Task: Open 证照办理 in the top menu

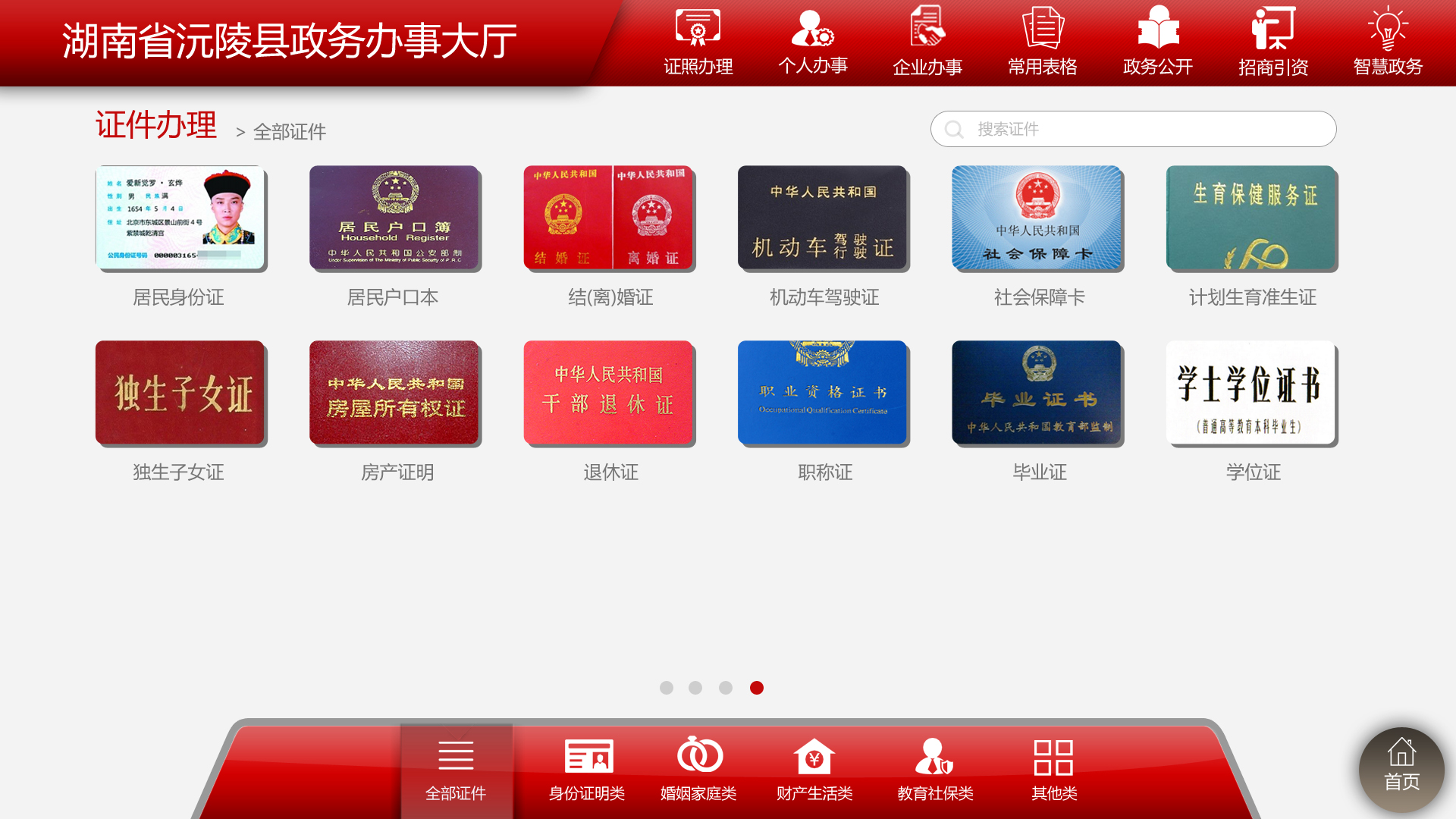Action: 698,42
